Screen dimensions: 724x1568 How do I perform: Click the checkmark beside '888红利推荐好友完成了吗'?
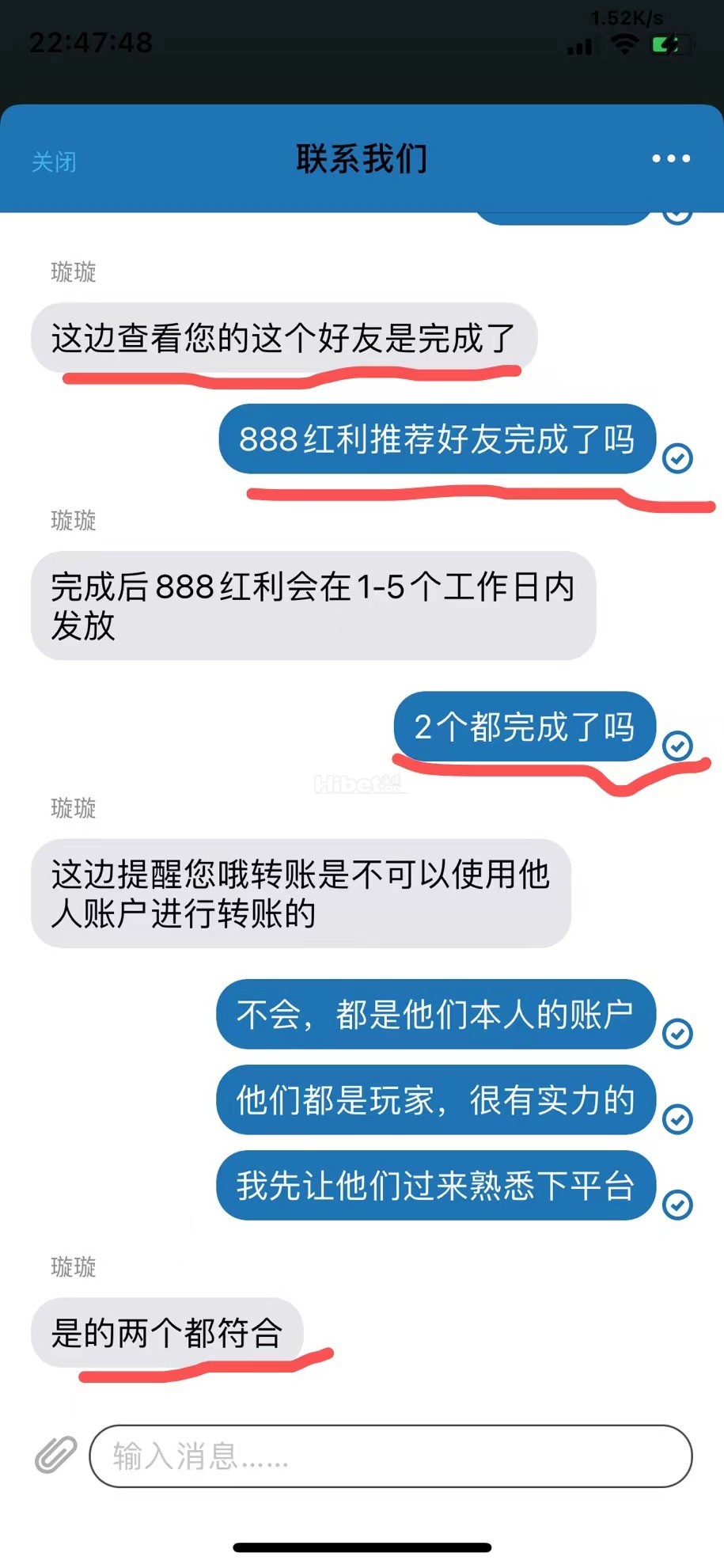(677, 458)
